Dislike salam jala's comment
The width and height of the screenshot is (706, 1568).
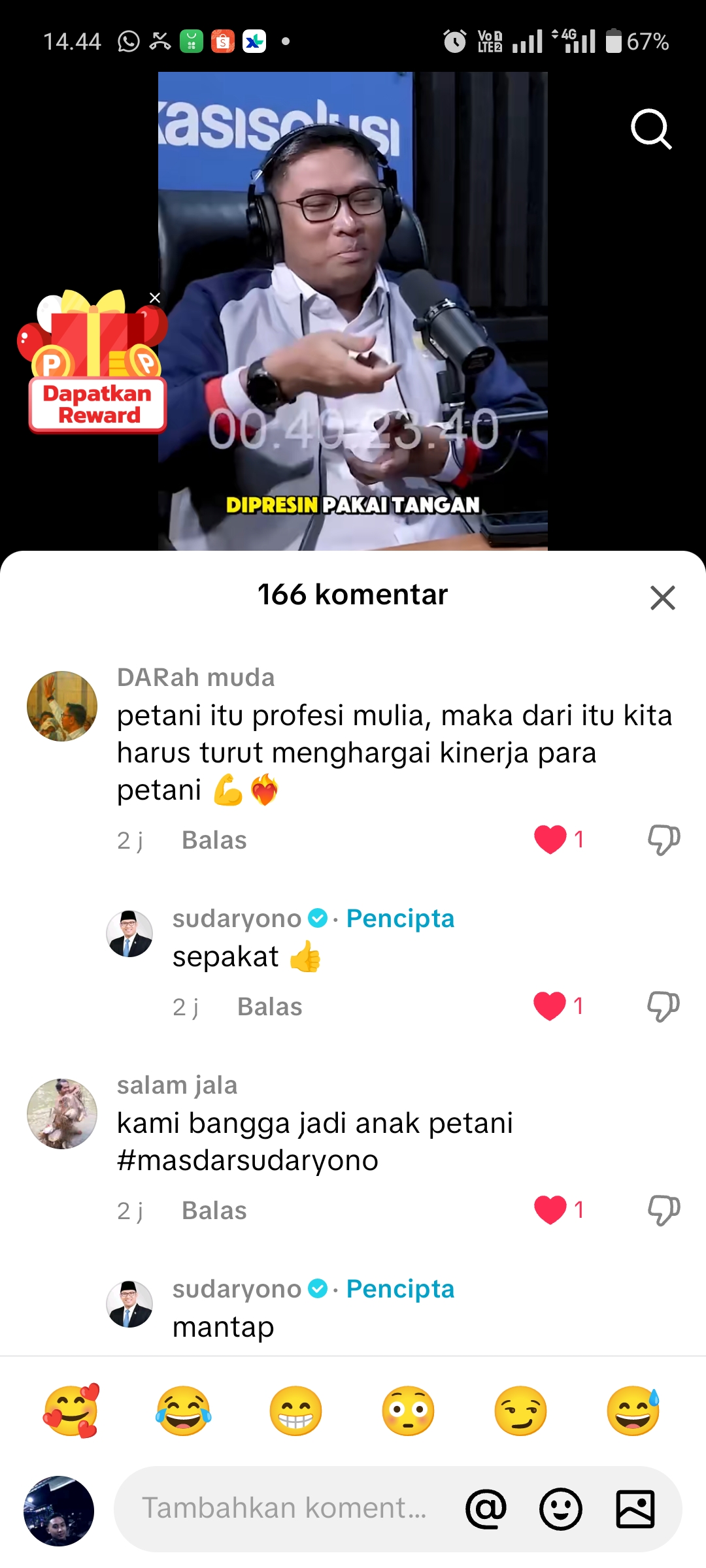(664, 1210)
